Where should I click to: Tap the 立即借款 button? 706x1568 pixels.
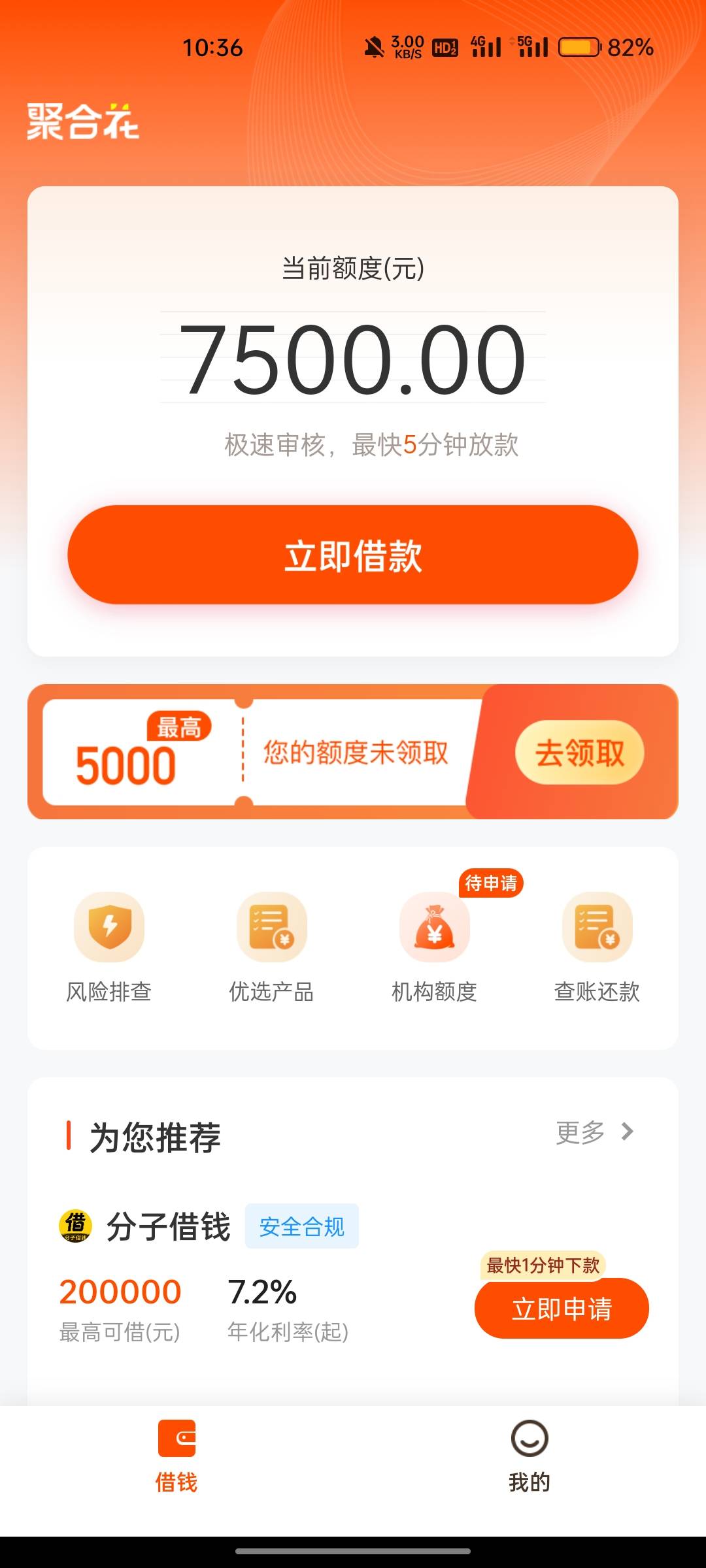coord(353,554)
